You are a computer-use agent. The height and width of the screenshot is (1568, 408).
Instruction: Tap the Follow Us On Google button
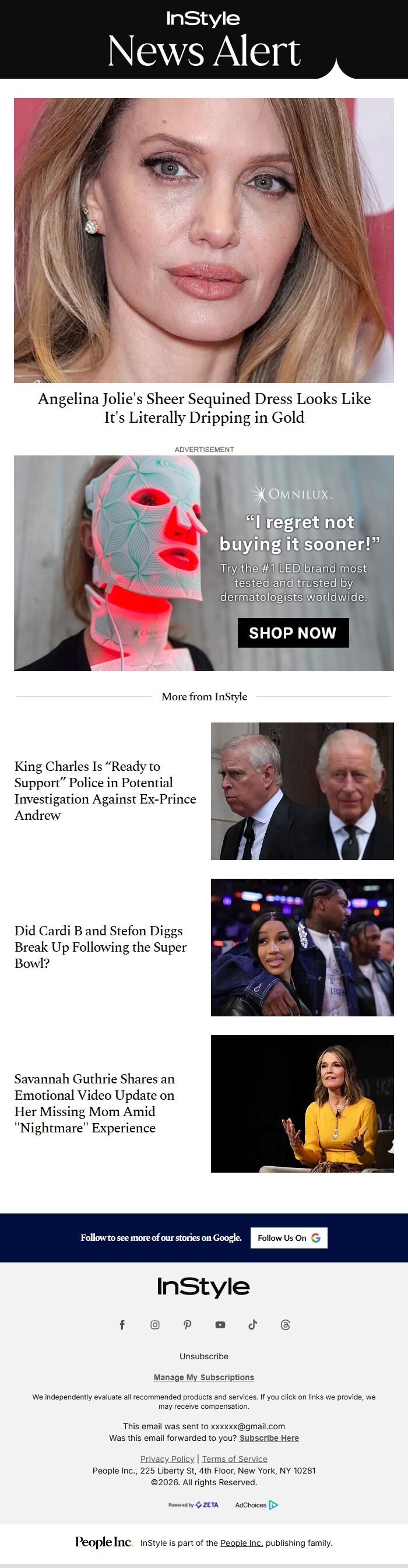(x=288, y=1237)
